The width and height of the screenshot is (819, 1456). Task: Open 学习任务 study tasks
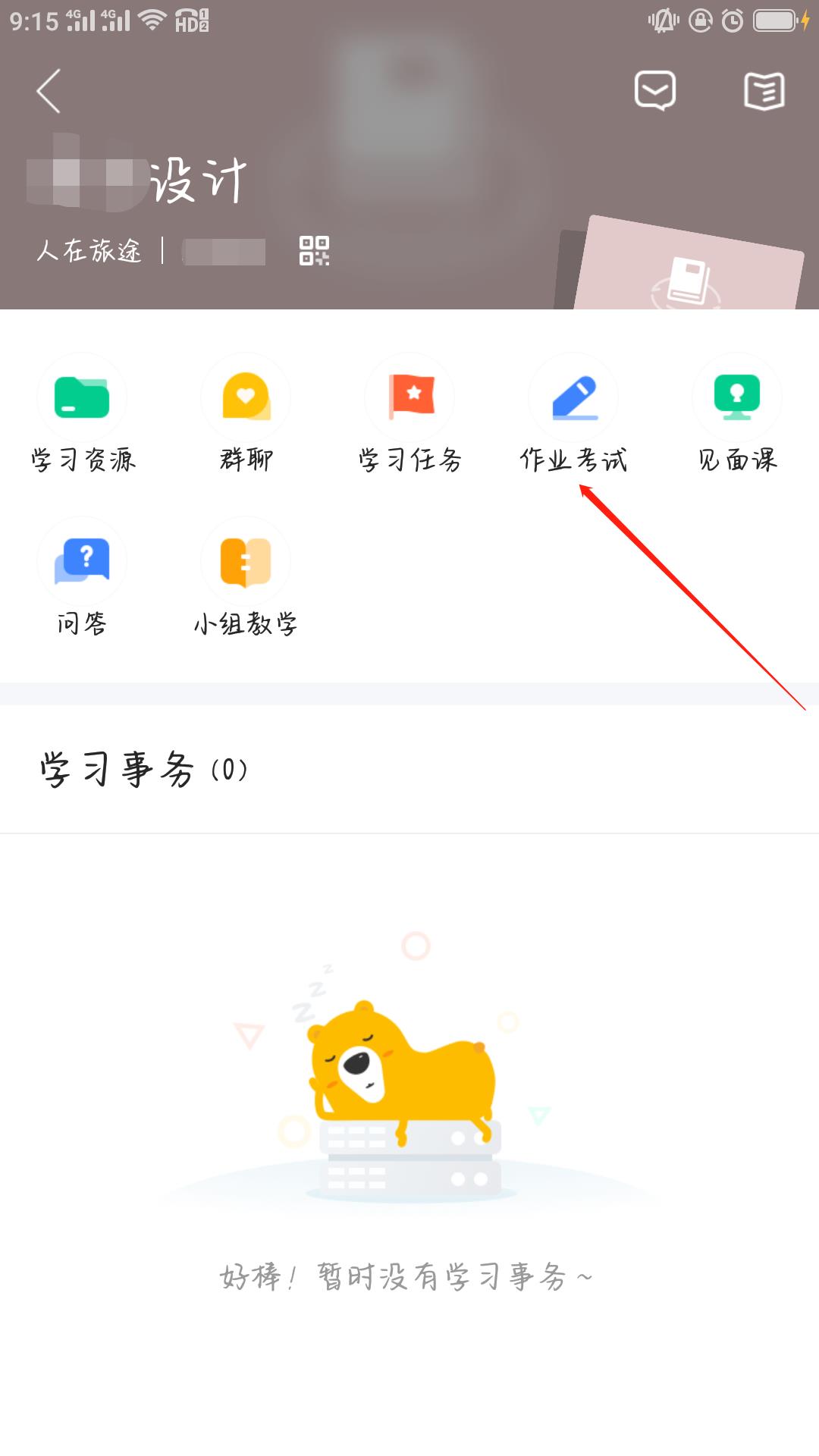coord(409,415)
